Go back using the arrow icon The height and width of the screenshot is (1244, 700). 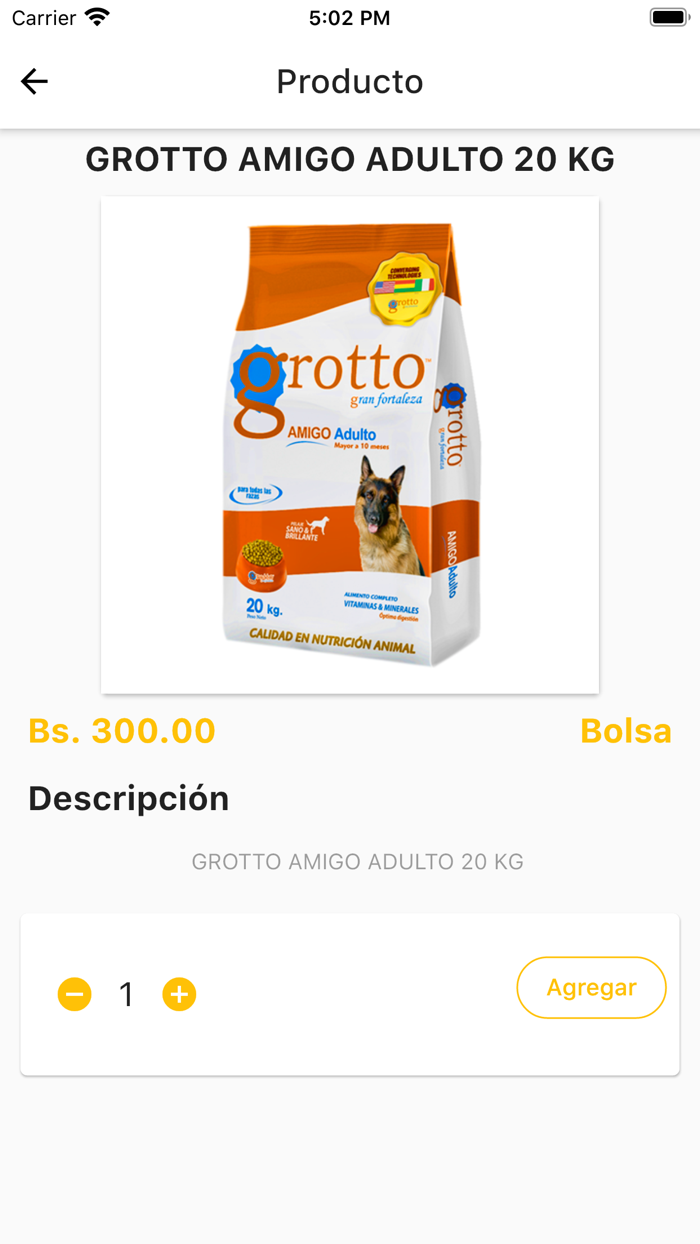[x=35, y=82]
